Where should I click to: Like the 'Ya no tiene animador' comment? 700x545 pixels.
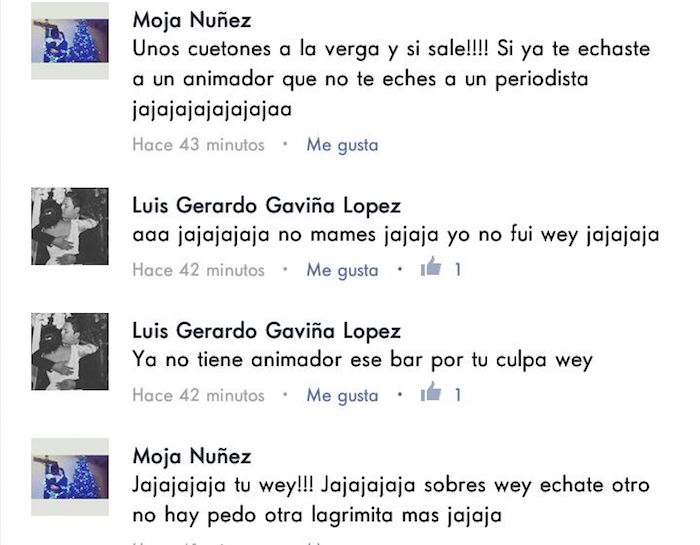(342, 395)
